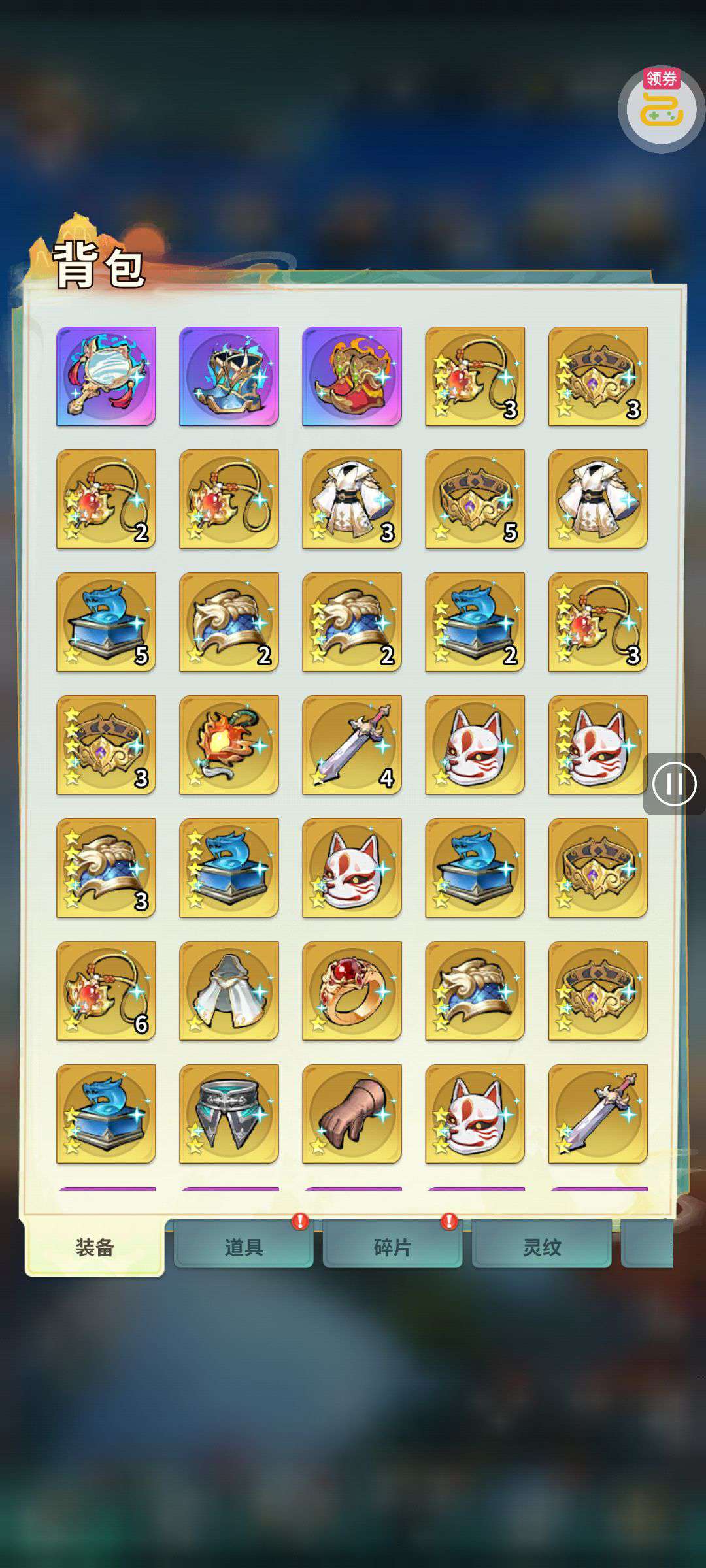Screen dimensions: 706x1568
Task: Tap the 领券 floating coupon icon
Action: tap(661, 108)
